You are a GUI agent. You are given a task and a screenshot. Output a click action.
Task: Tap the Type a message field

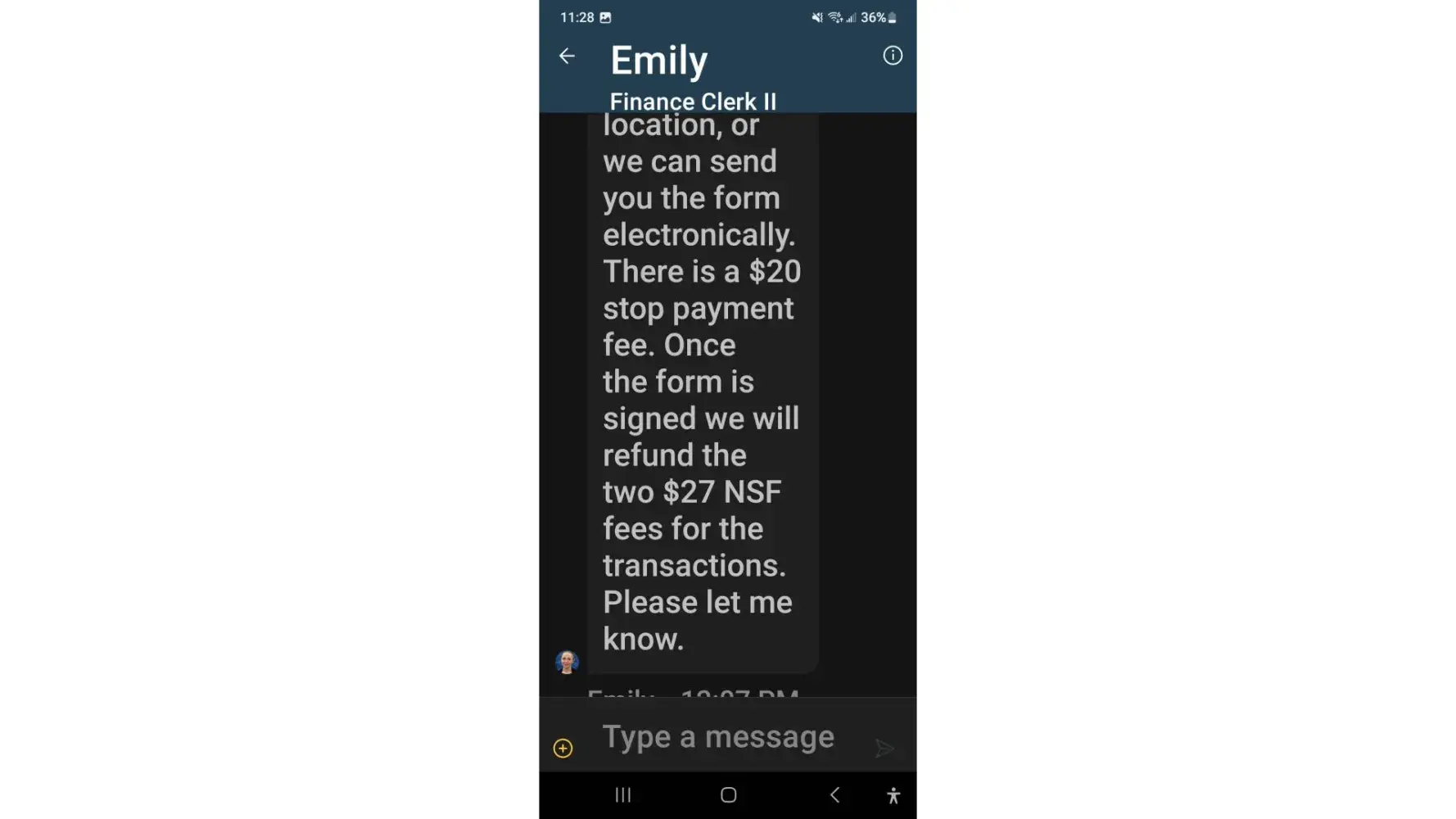(718, 737)
